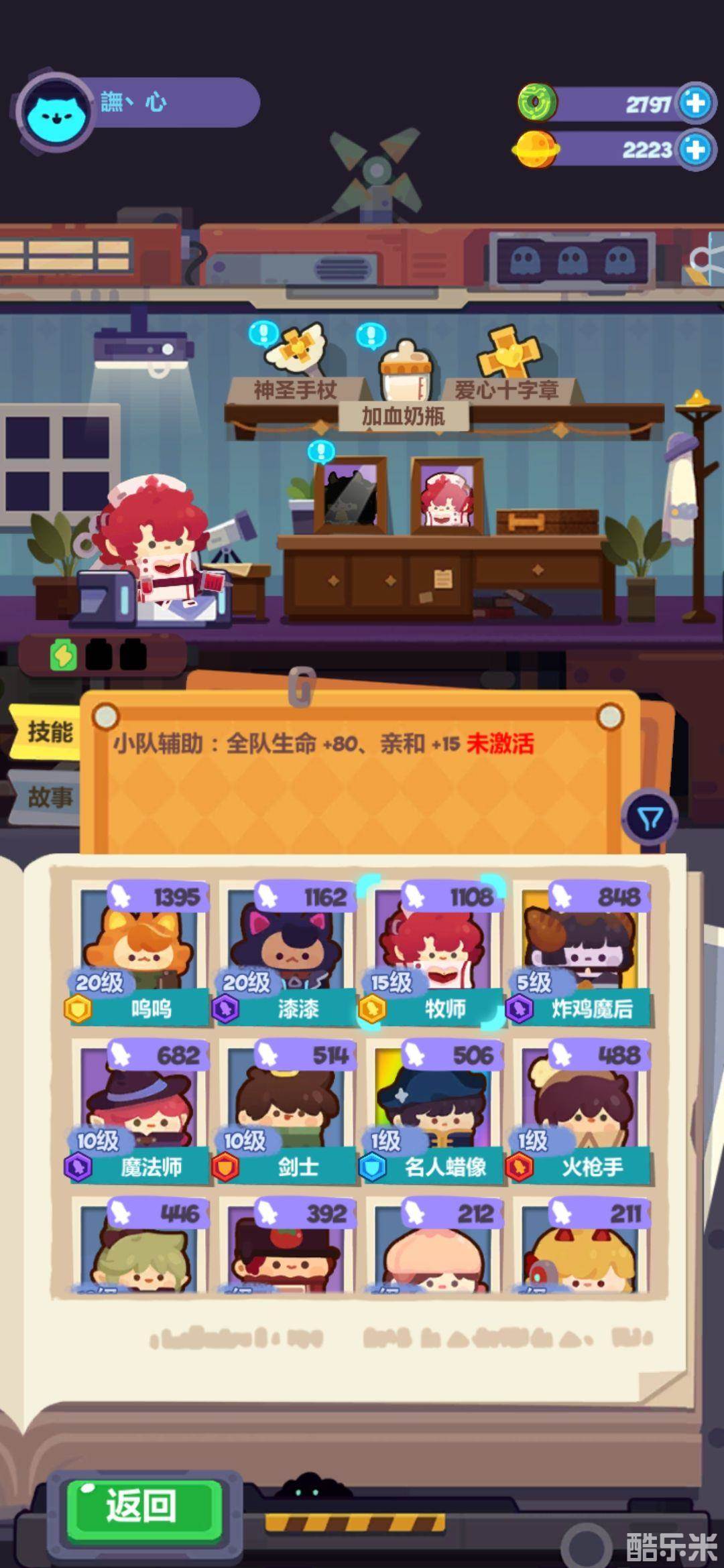This screenshot has width=724, height=1568.
Task: Switch to the 技能 tab
Action: pyautogui.click(x=48, y=732)
